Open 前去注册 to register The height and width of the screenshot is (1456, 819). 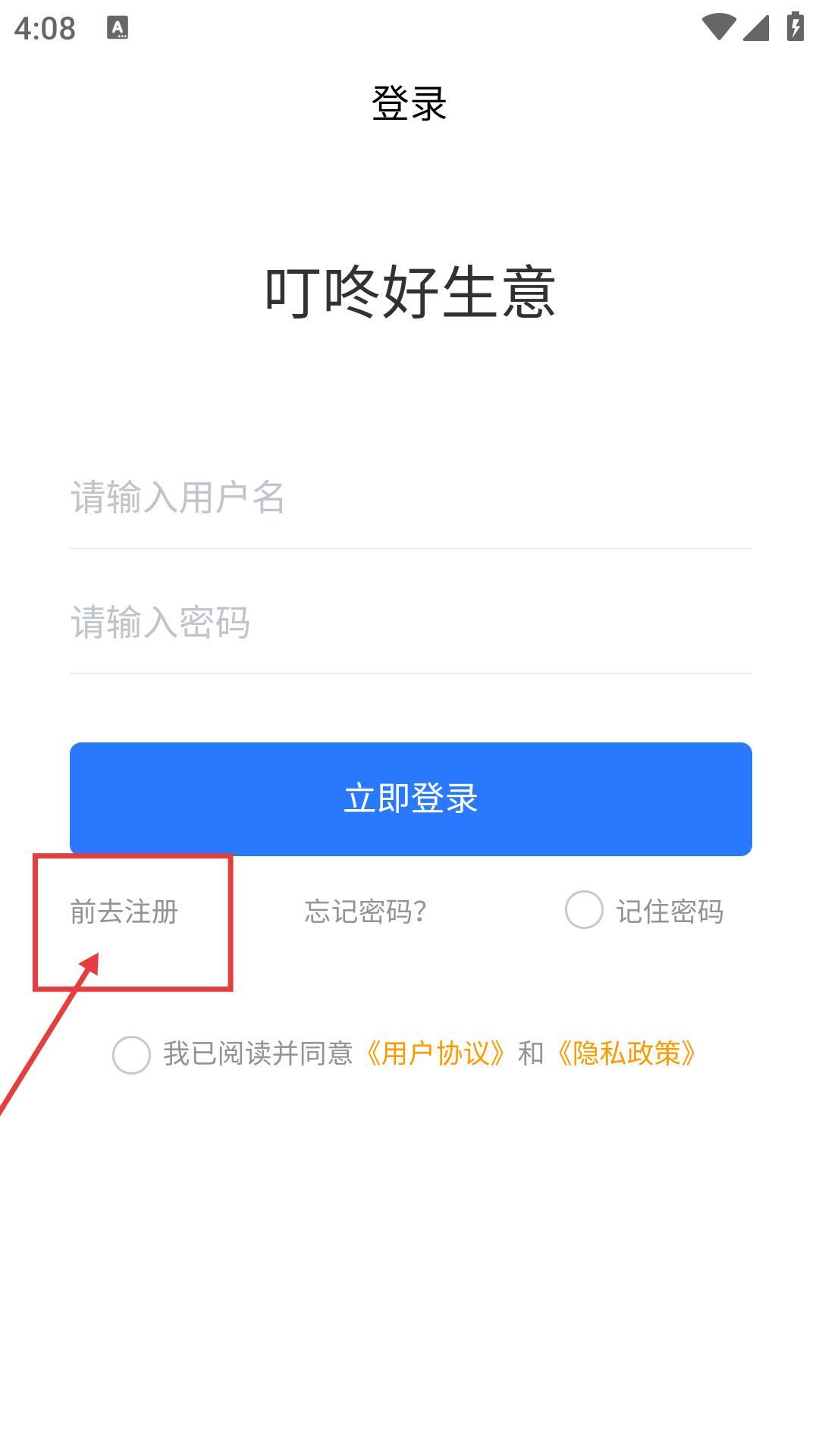coord(124,912)
